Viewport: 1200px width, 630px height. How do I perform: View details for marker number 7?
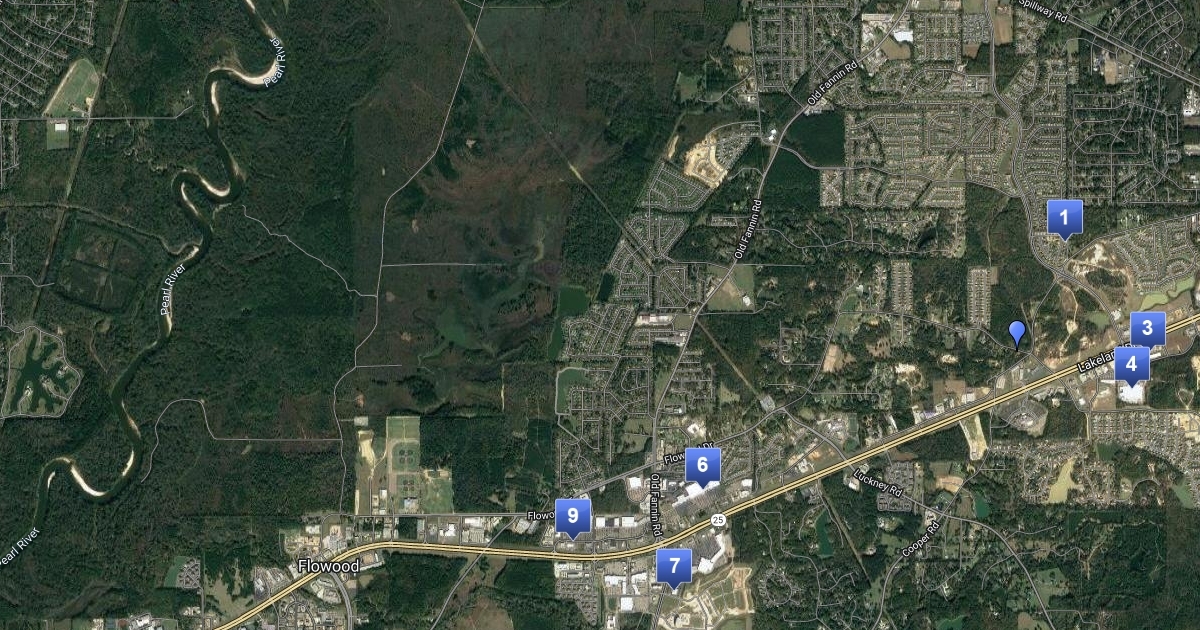(x=674, y=567)
